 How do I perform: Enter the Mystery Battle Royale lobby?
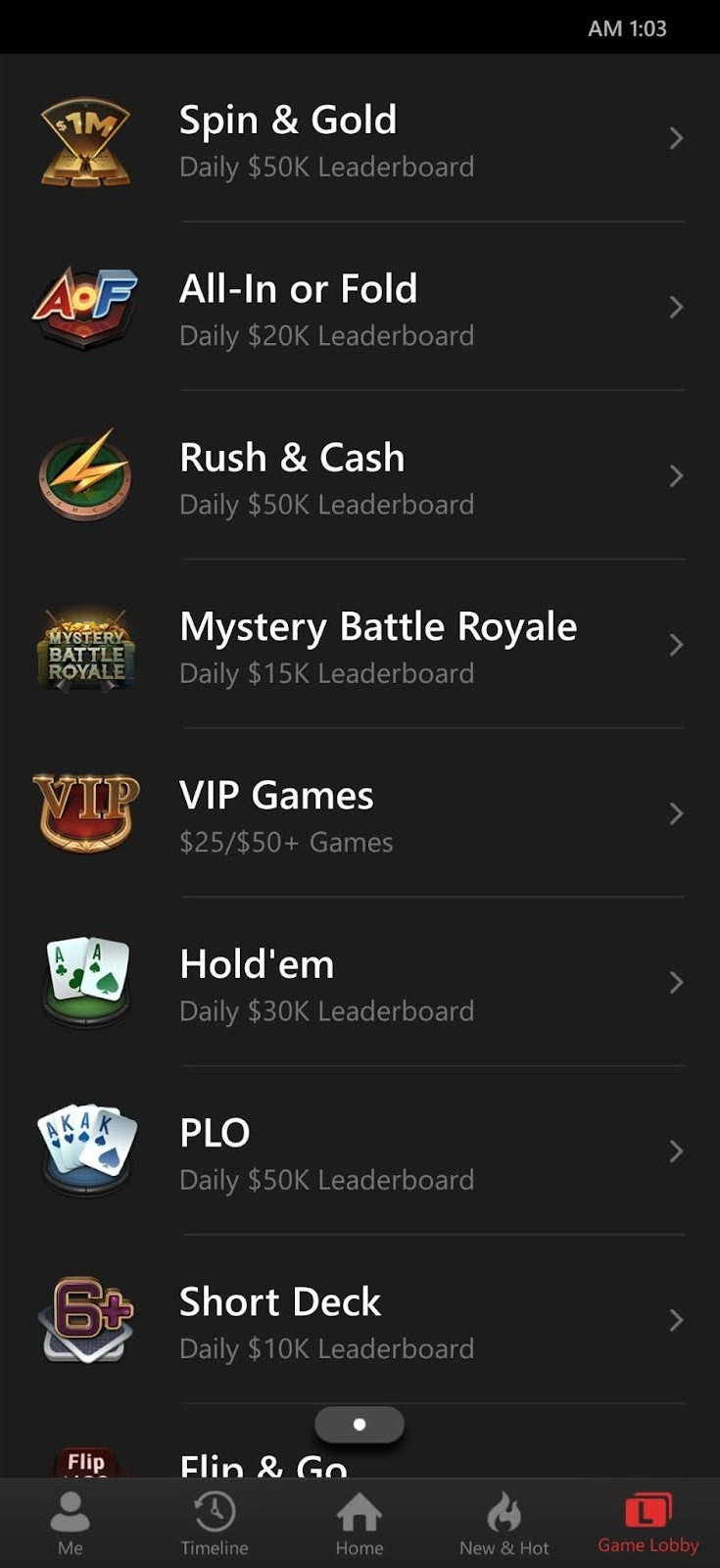coord(360,646)
